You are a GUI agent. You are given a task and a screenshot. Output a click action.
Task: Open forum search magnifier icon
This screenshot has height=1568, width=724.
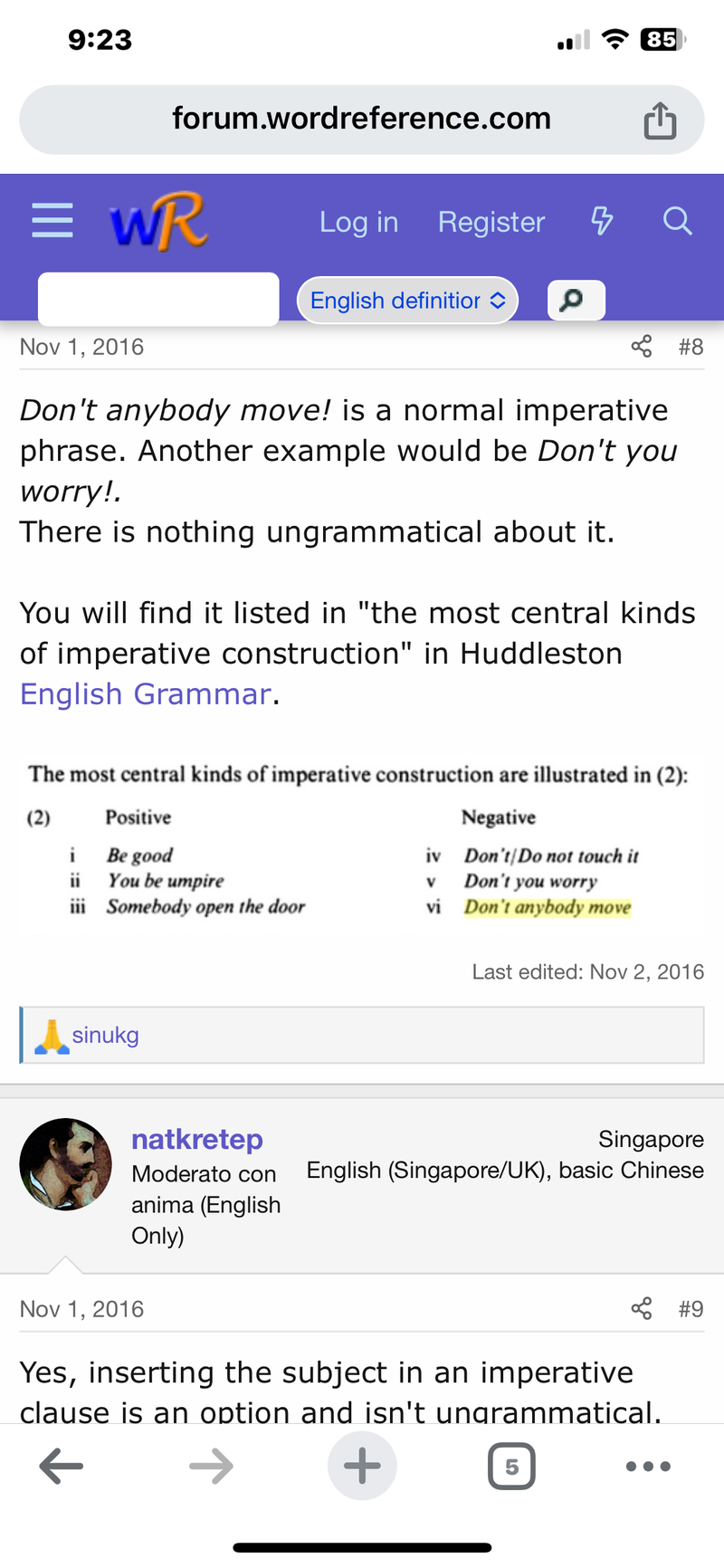tap(677, 221)
